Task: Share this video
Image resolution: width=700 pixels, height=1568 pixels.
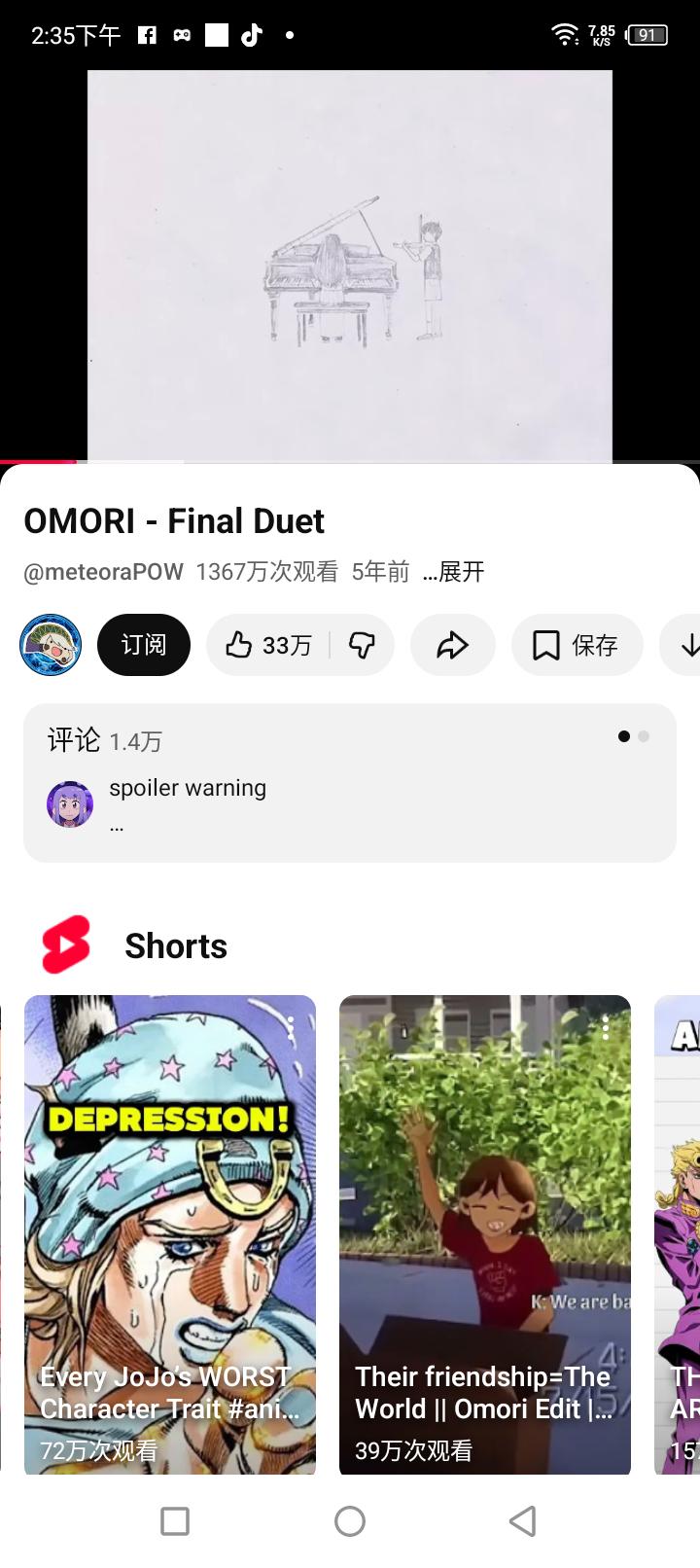Action: click(x=453, y=645)
